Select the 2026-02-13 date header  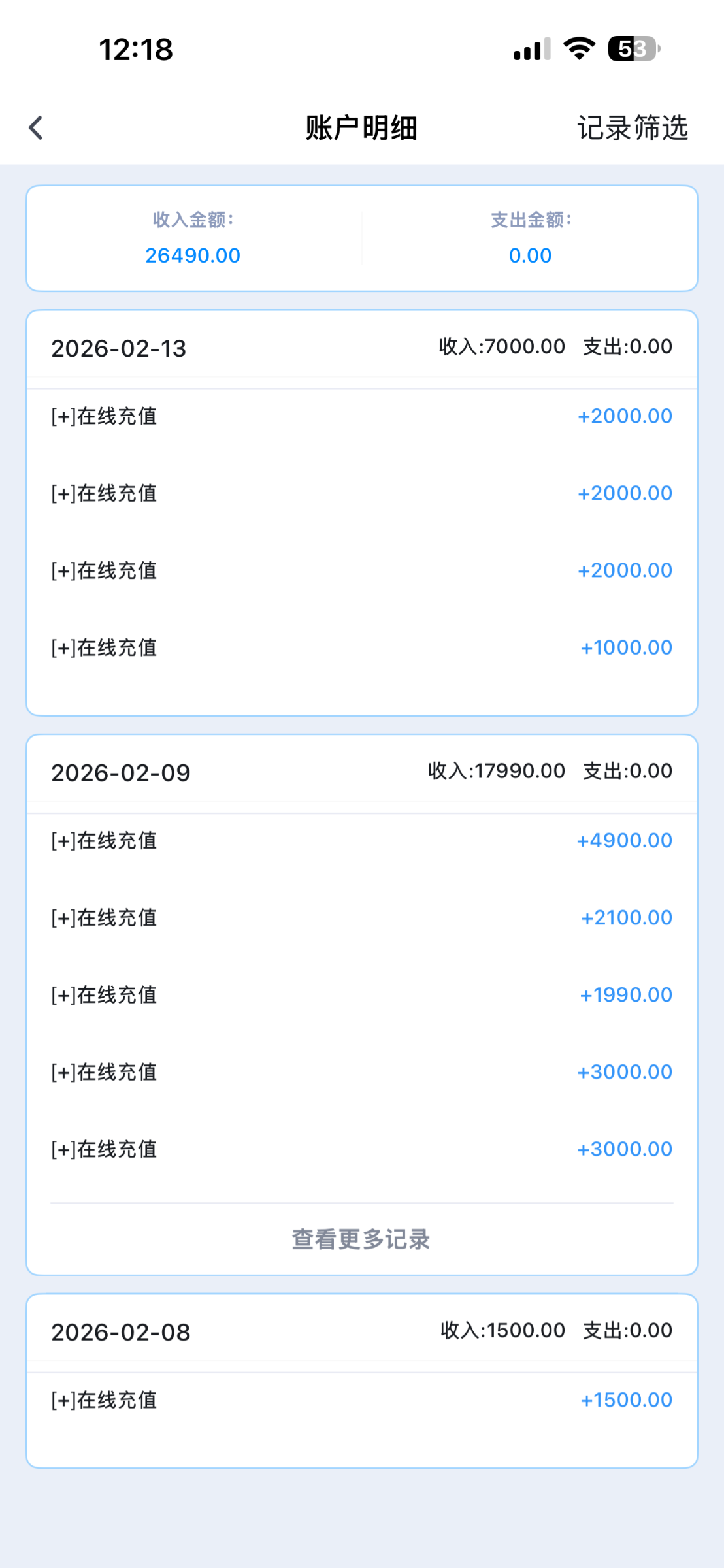coord(120,348)
